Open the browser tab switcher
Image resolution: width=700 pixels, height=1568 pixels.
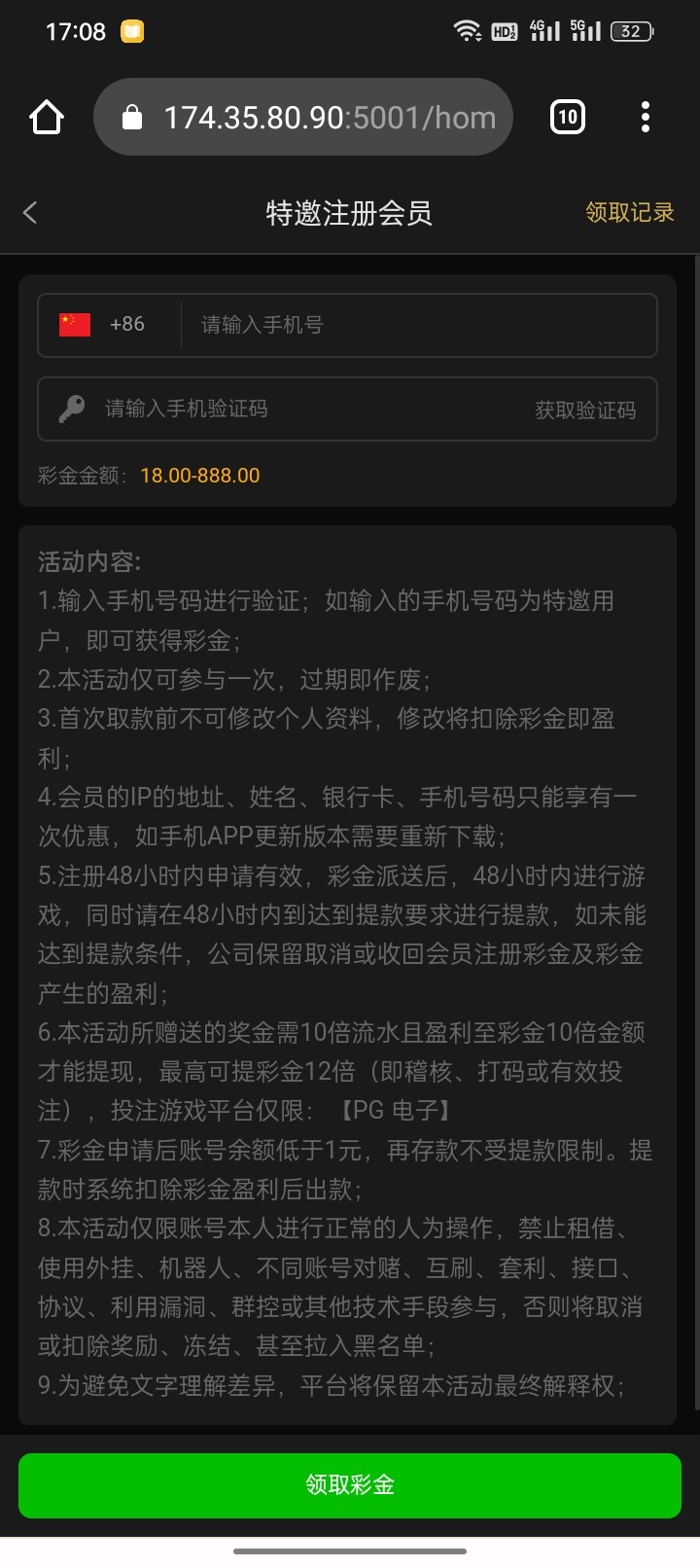point(567,118)
